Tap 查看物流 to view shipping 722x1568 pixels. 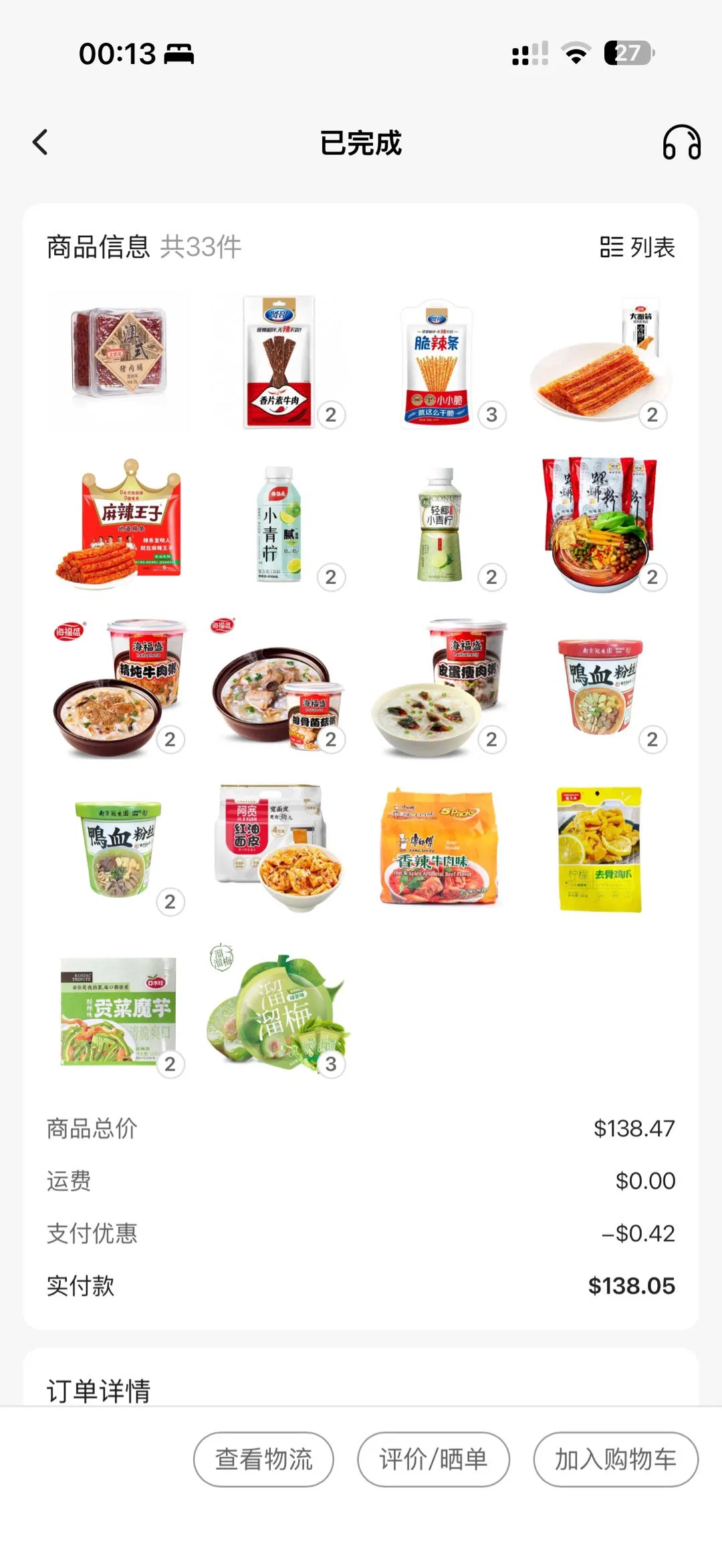(263, 1459)
